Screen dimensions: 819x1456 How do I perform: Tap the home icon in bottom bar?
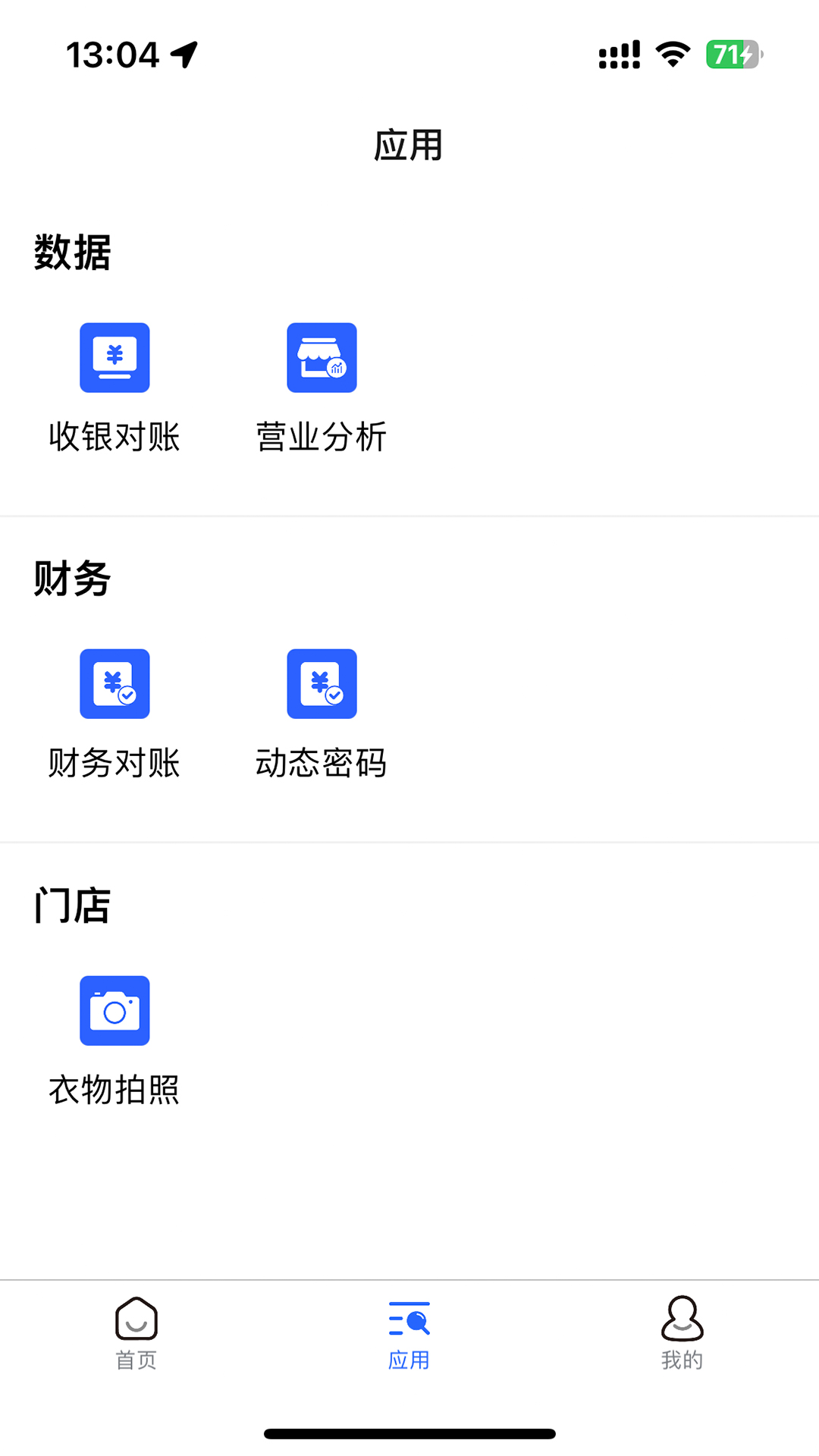[136, 1319]
